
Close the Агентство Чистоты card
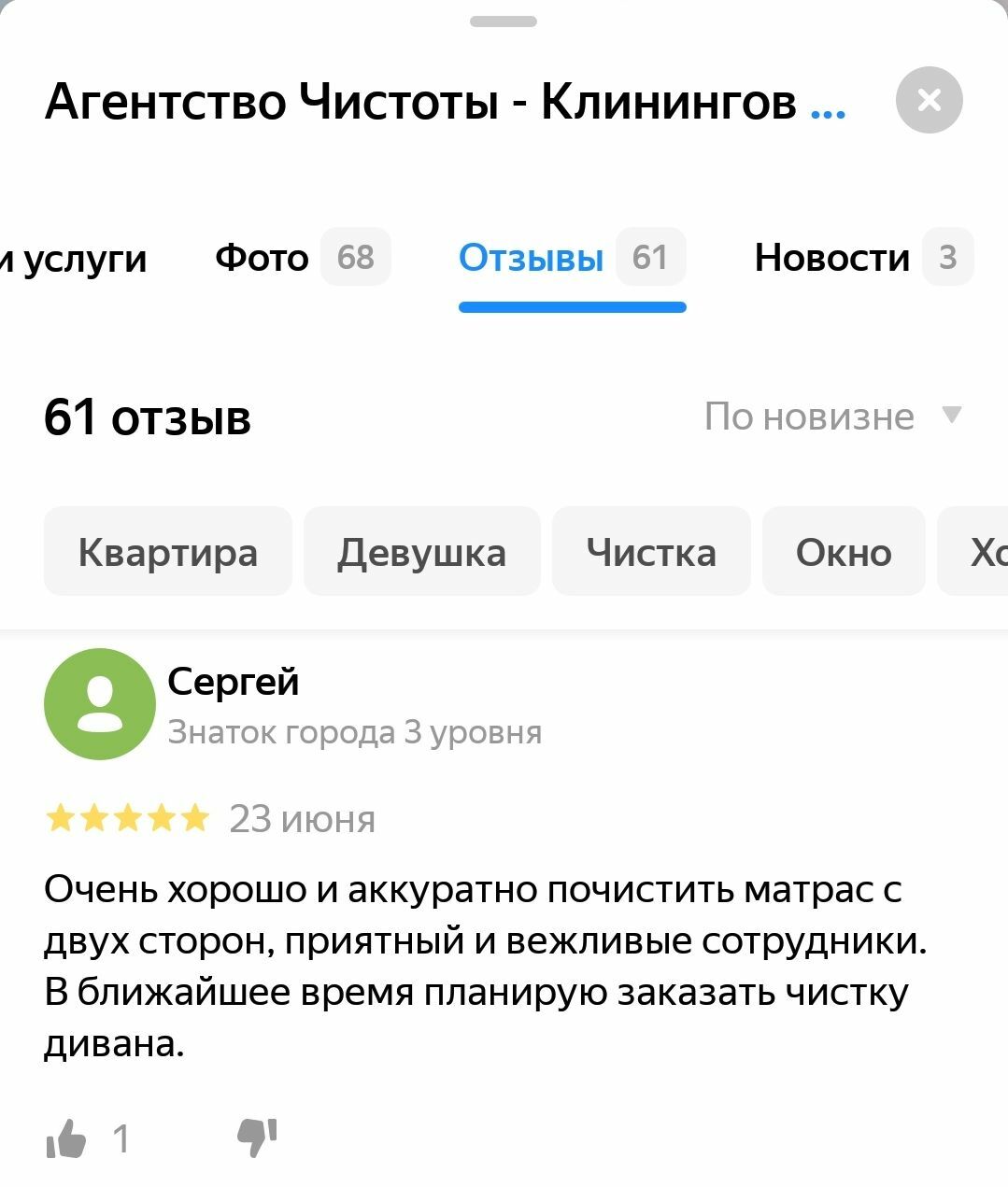929,100
